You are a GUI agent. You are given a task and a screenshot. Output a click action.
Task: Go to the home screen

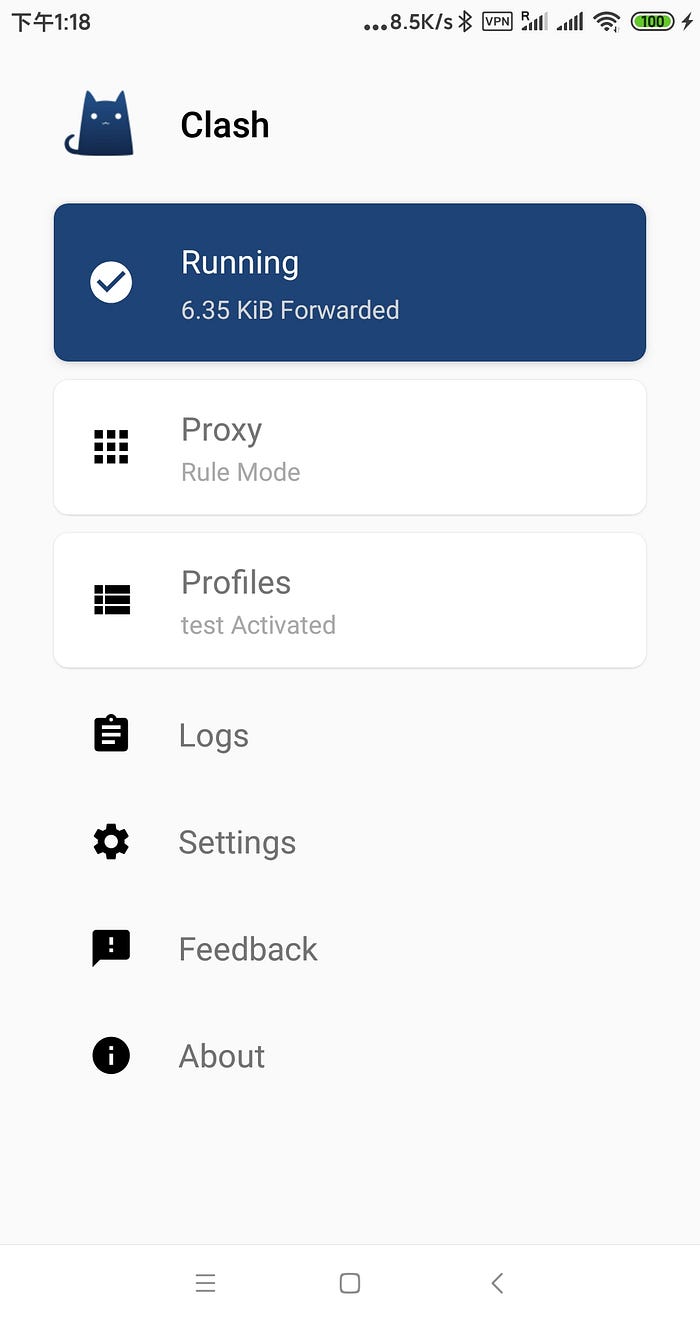[349, 1283]
